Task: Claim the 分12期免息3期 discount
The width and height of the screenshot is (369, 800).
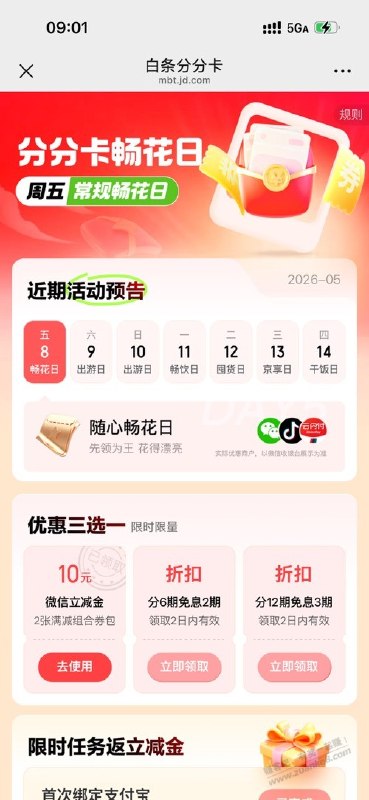Action: (294, 667)
